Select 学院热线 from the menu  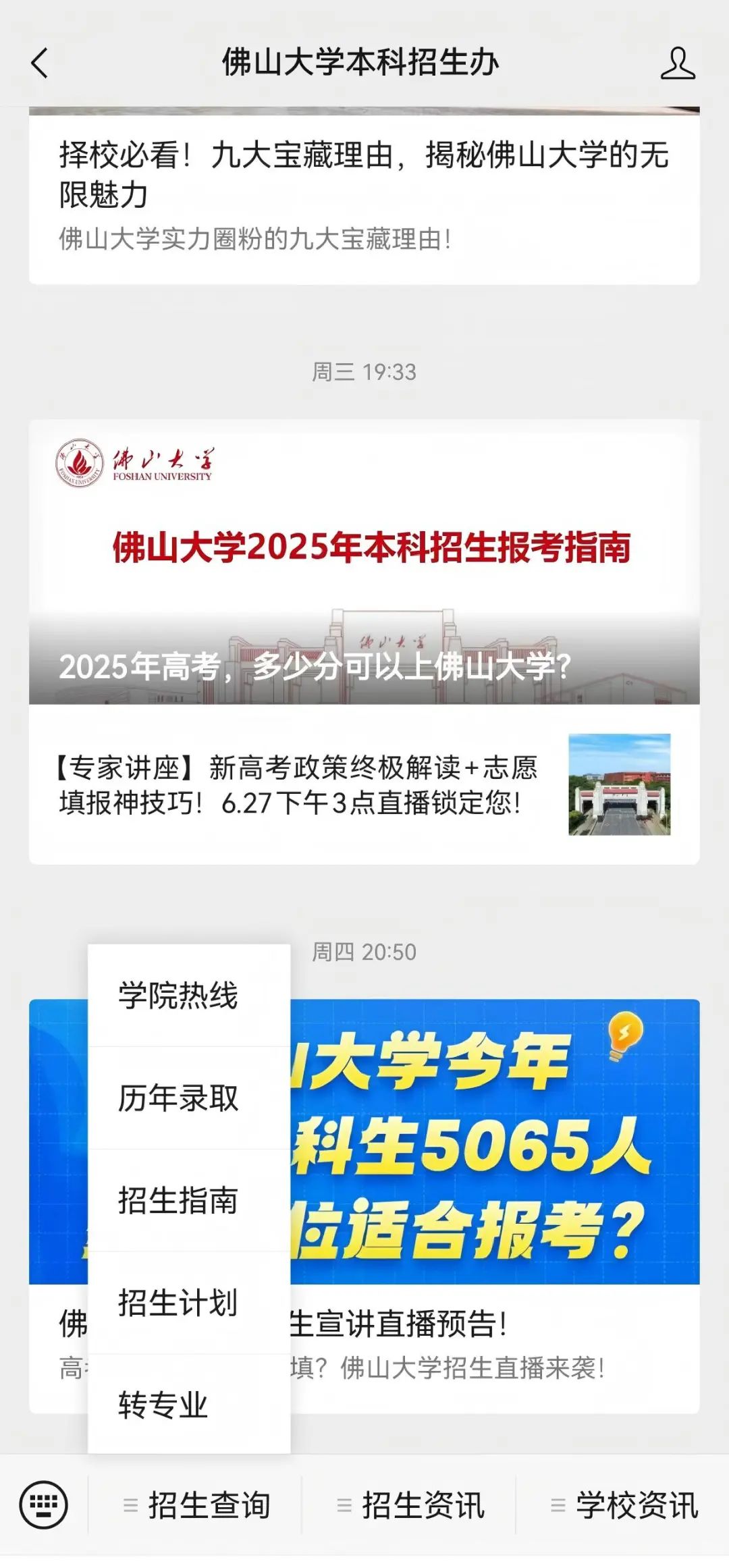coord(178,996)
